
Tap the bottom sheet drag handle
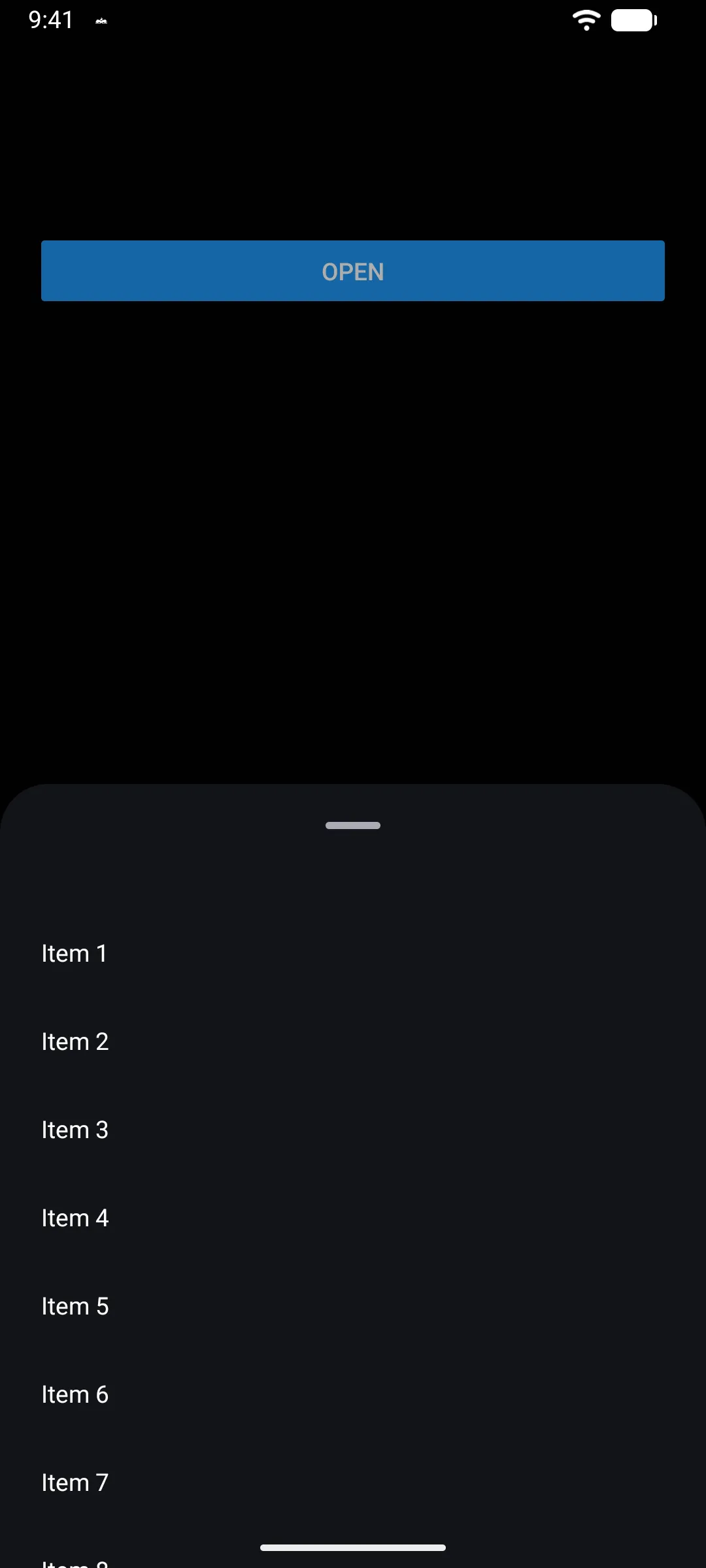(x=353, y=826)
